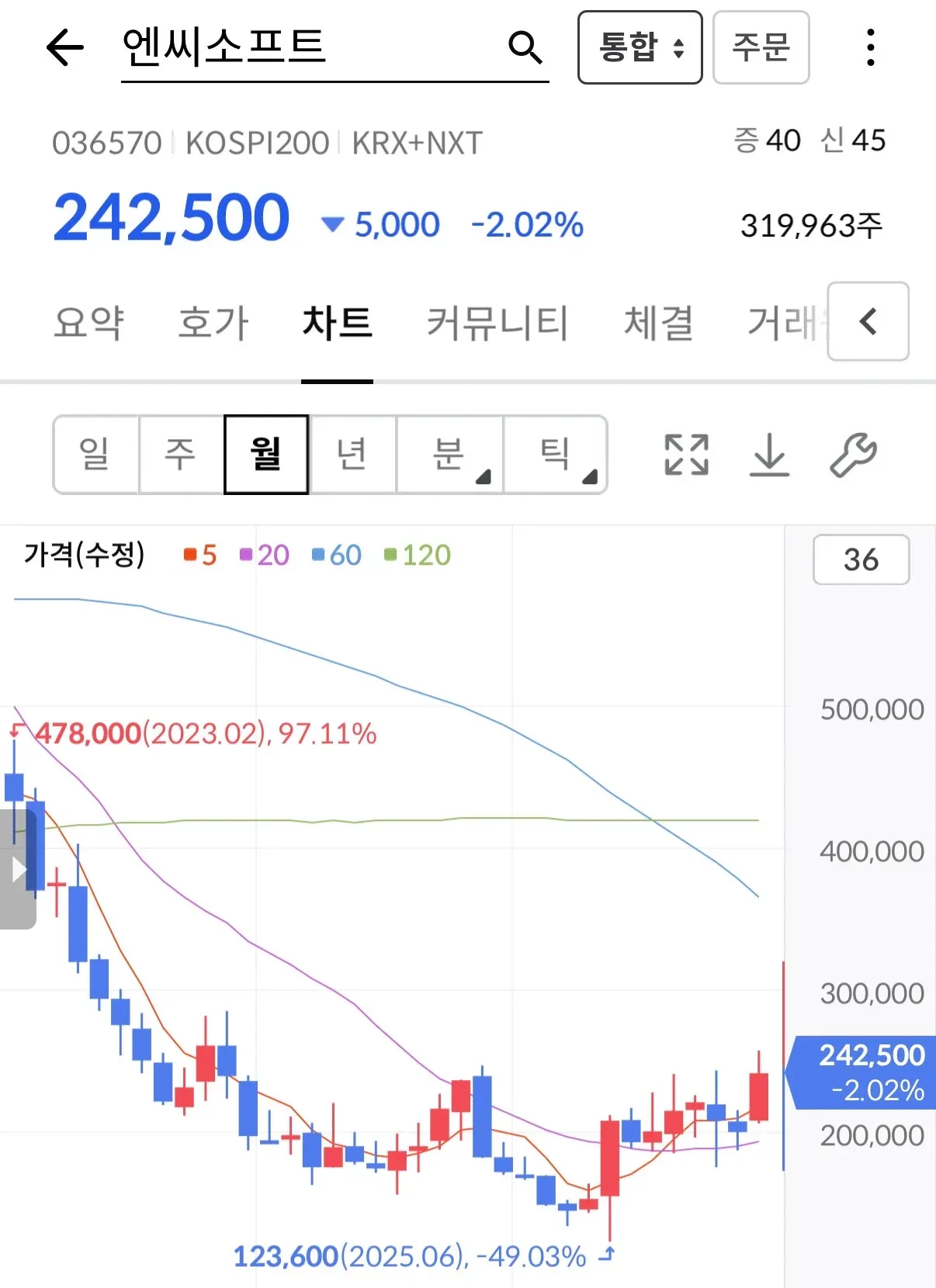This screenshot has width=936, height=1288.
Task: Select the 년 yearly chart period
Action: [x=352, y=455]
